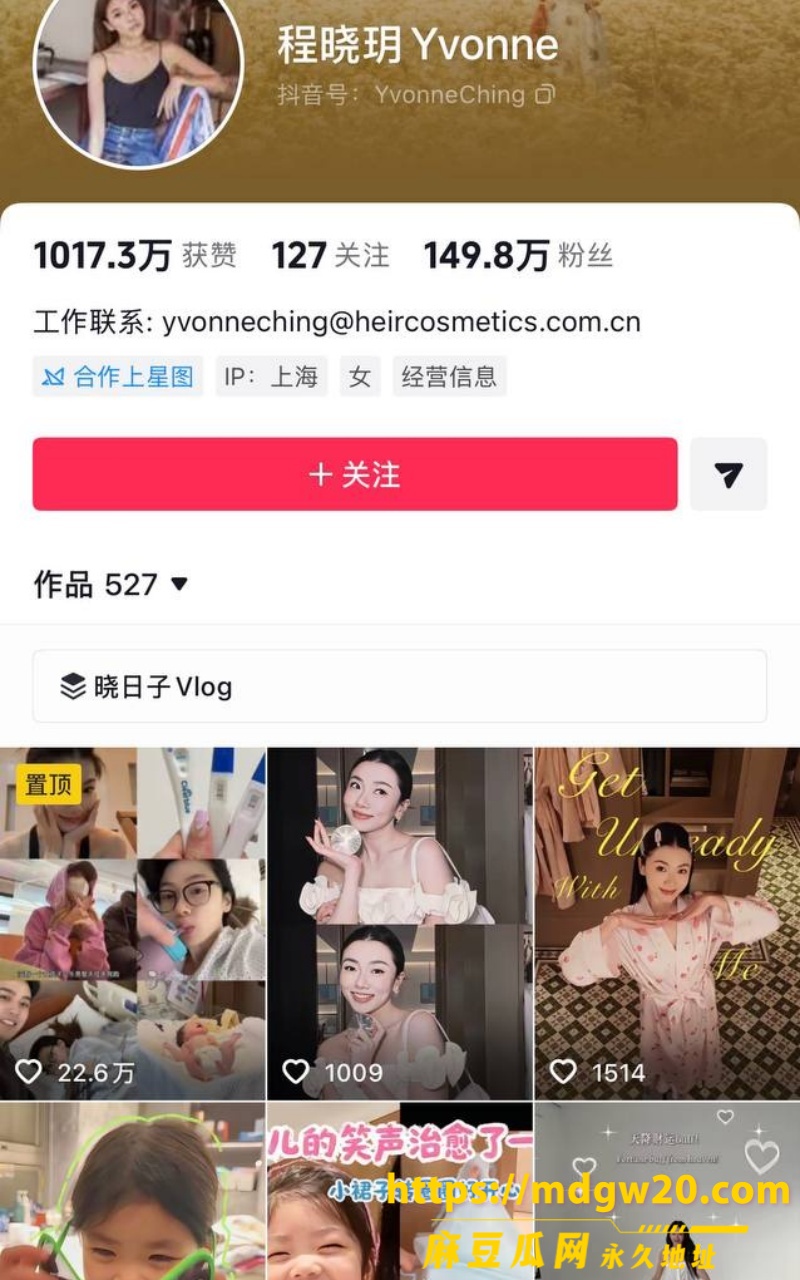Open the pinned 置顶 video with 22.6万 likes
800x1280 pixels.
point(132,924)
